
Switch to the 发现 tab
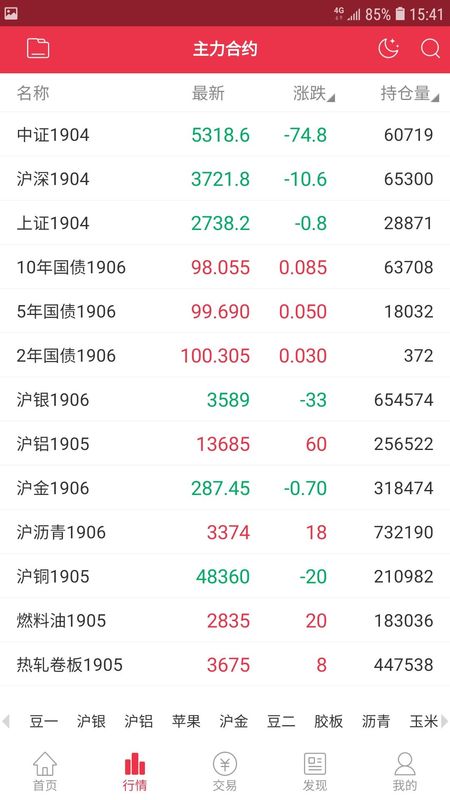click(x=315, y=771)
